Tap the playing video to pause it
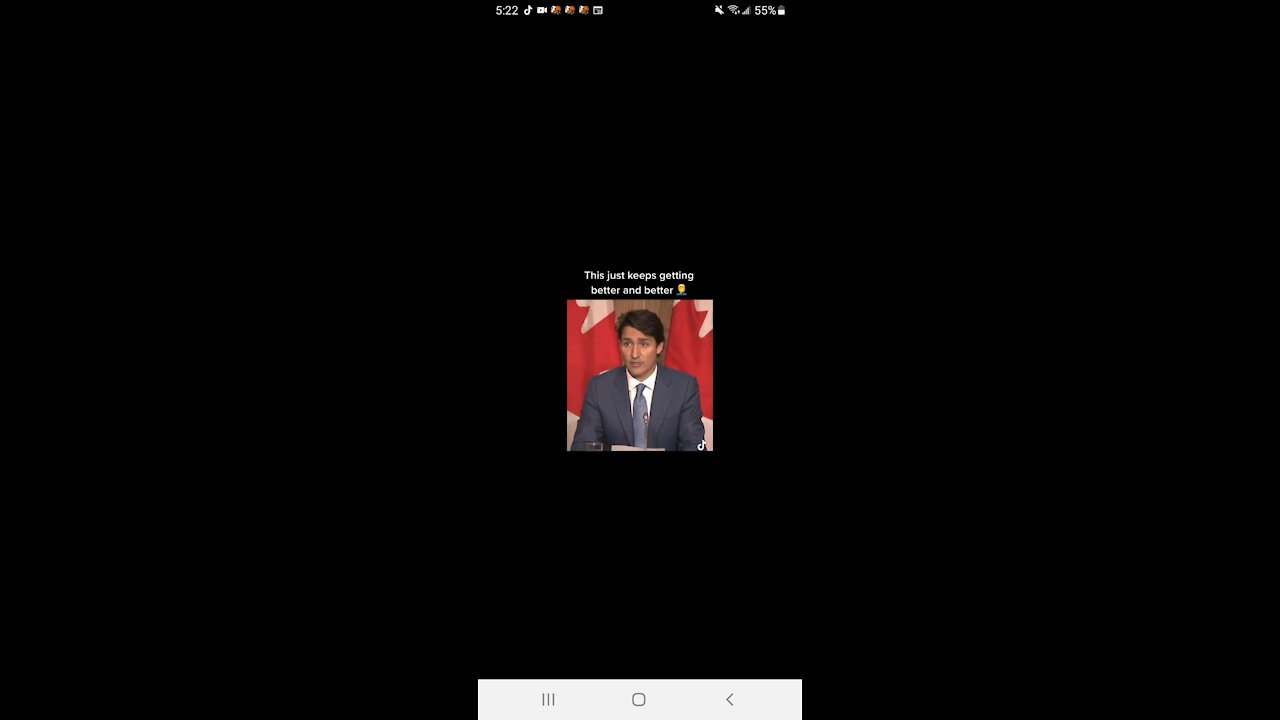 [x=640, y=375]
